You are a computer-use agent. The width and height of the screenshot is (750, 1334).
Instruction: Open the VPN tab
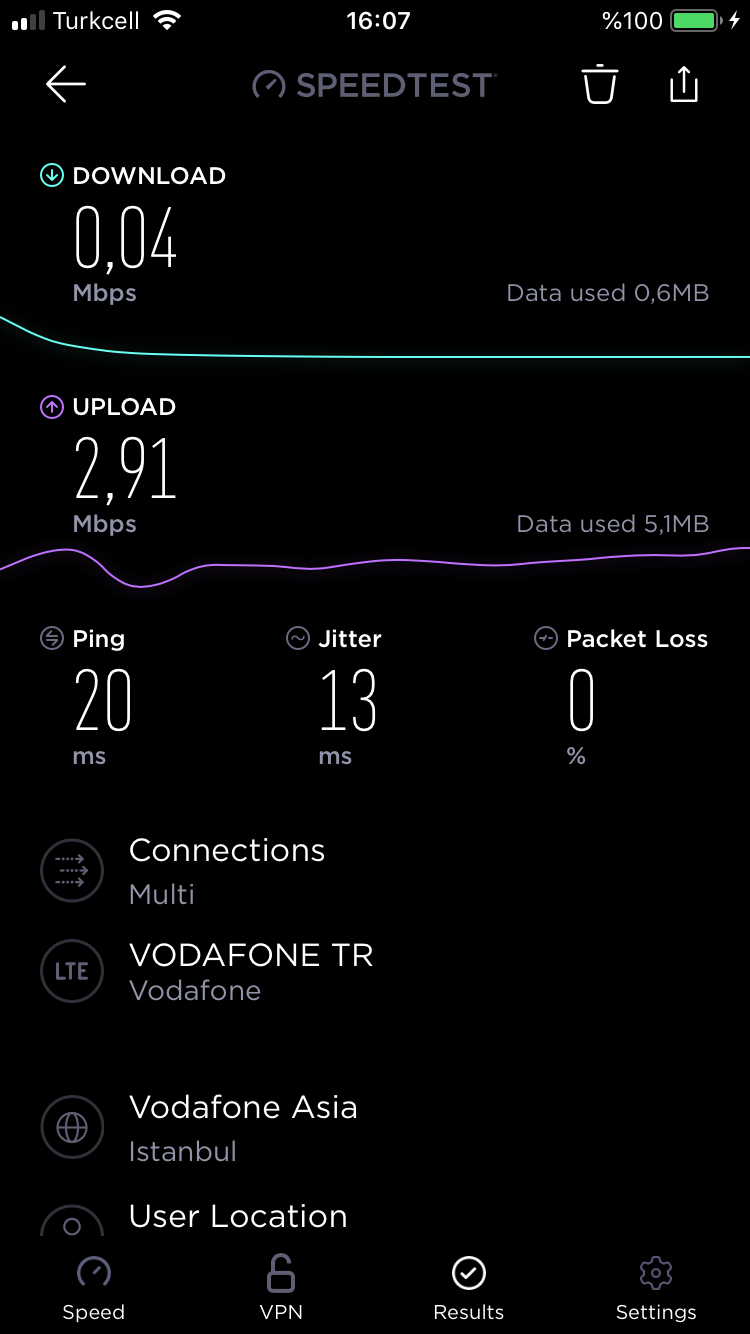click(x=281, y=1288)
